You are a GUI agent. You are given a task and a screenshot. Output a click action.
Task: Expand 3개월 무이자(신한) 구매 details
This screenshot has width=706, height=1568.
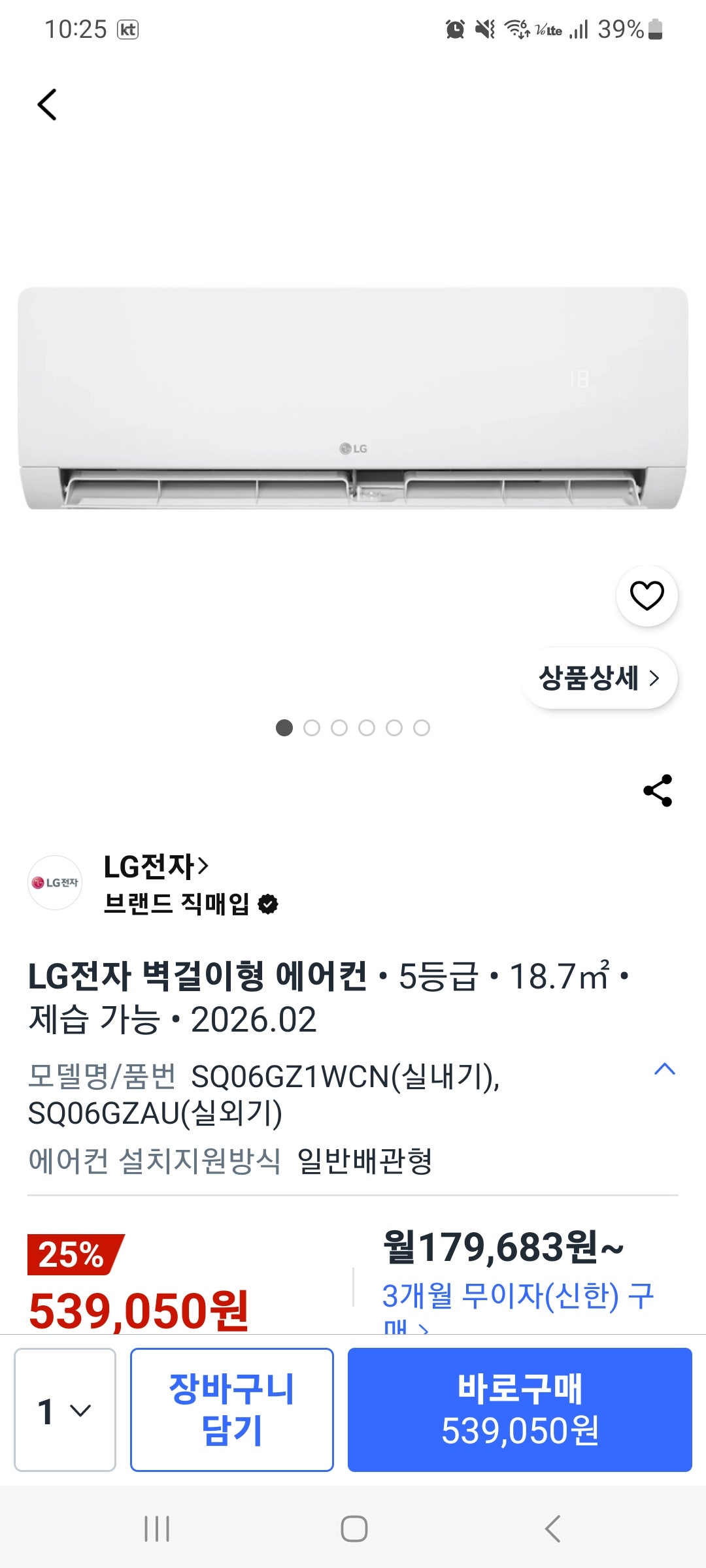point(516,1297)
